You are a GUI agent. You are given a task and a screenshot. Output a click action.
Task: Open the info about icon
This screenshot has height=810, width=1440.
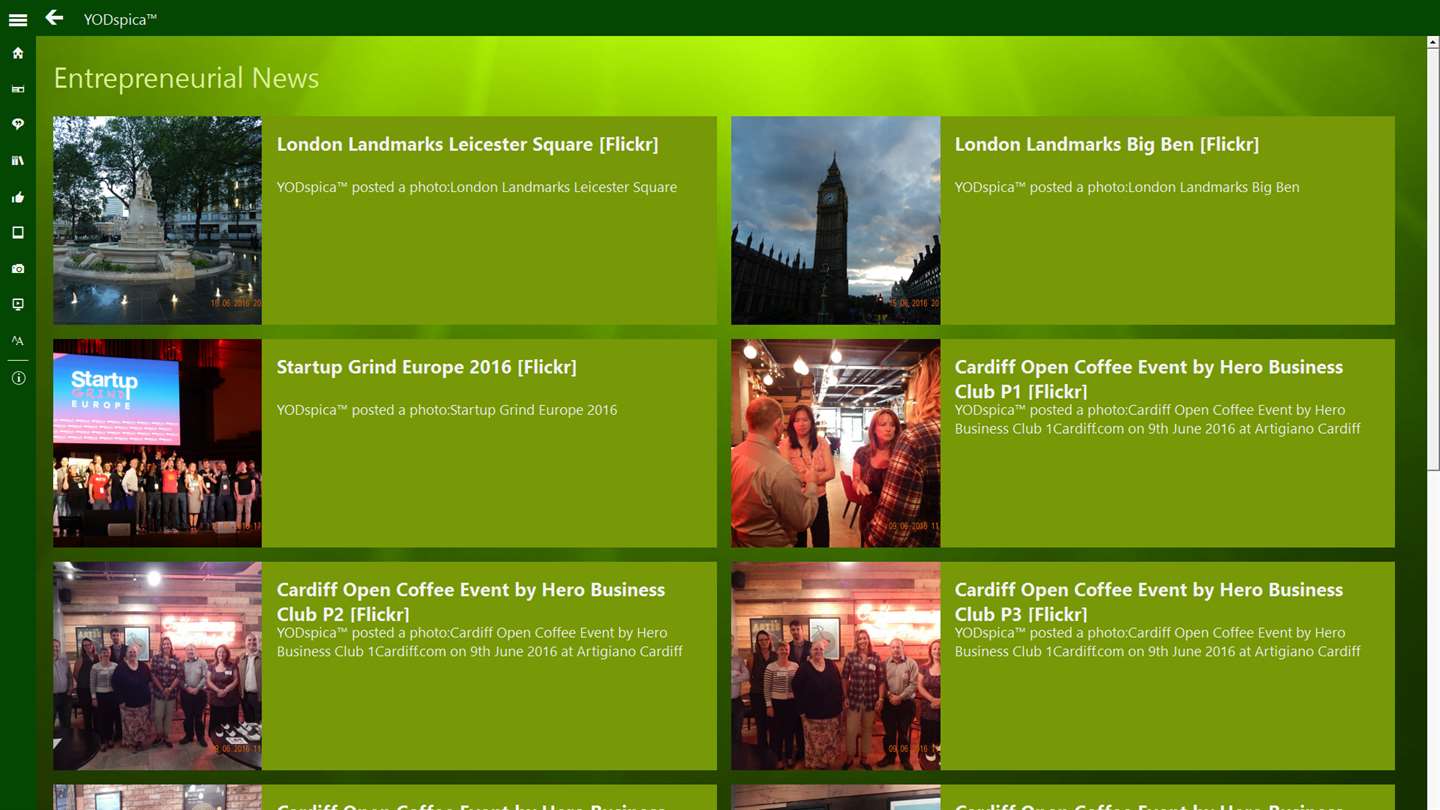[18, 378]
